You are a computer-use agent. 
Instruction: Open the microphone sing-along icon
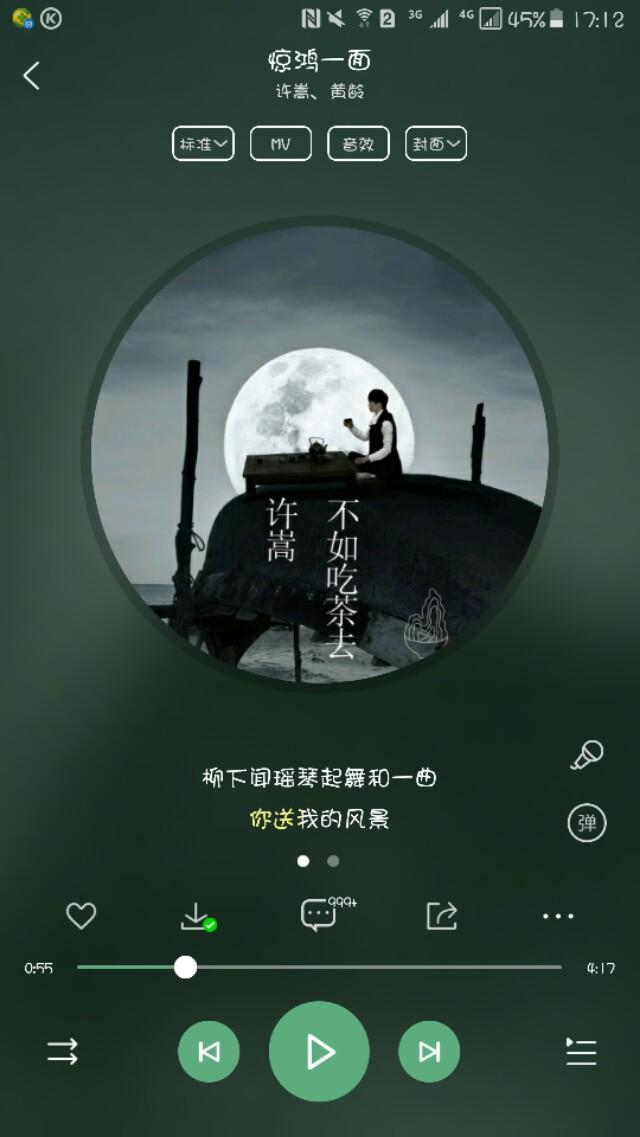[586, 755]
